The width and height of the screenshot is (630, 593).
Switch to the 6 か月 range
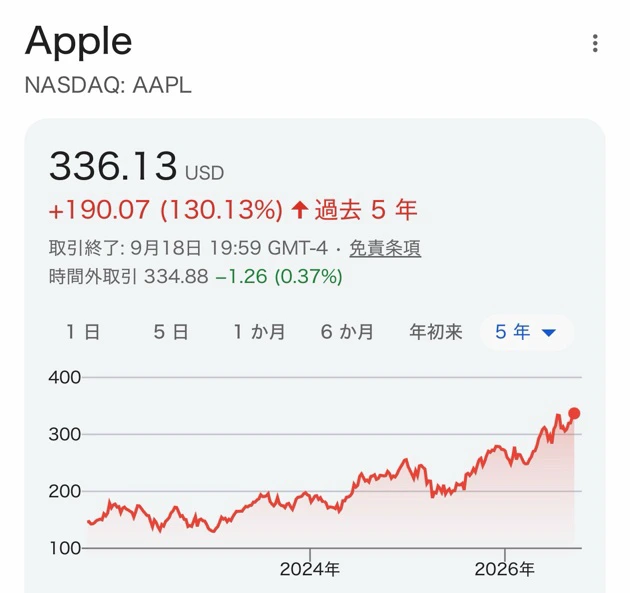[347, 332]
